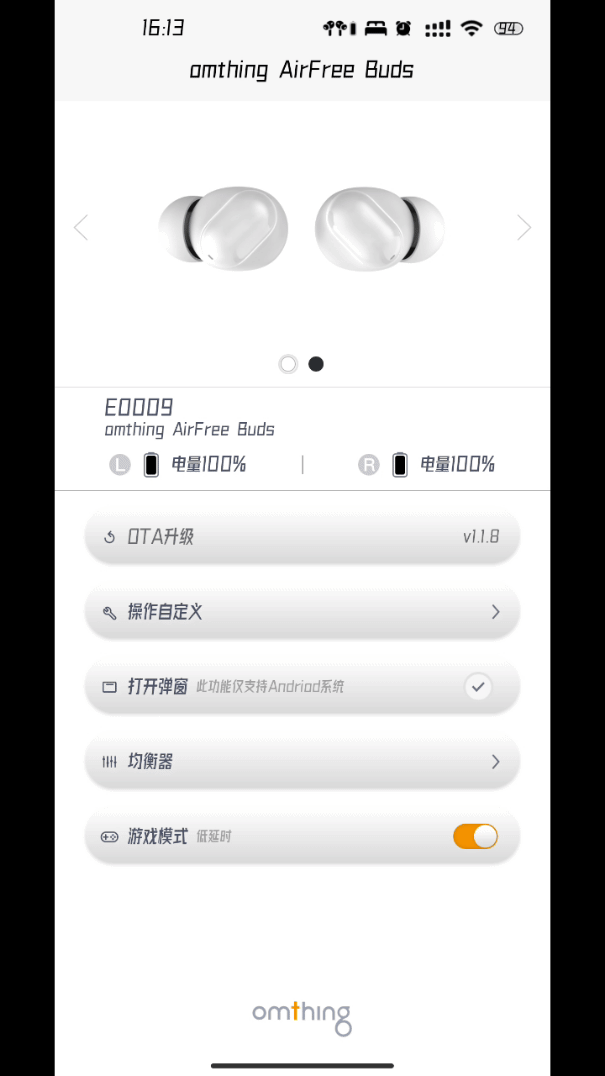Open the 均衡器 equalizer
Viewport: 605px width, 1076px height.
pos(302,762)
